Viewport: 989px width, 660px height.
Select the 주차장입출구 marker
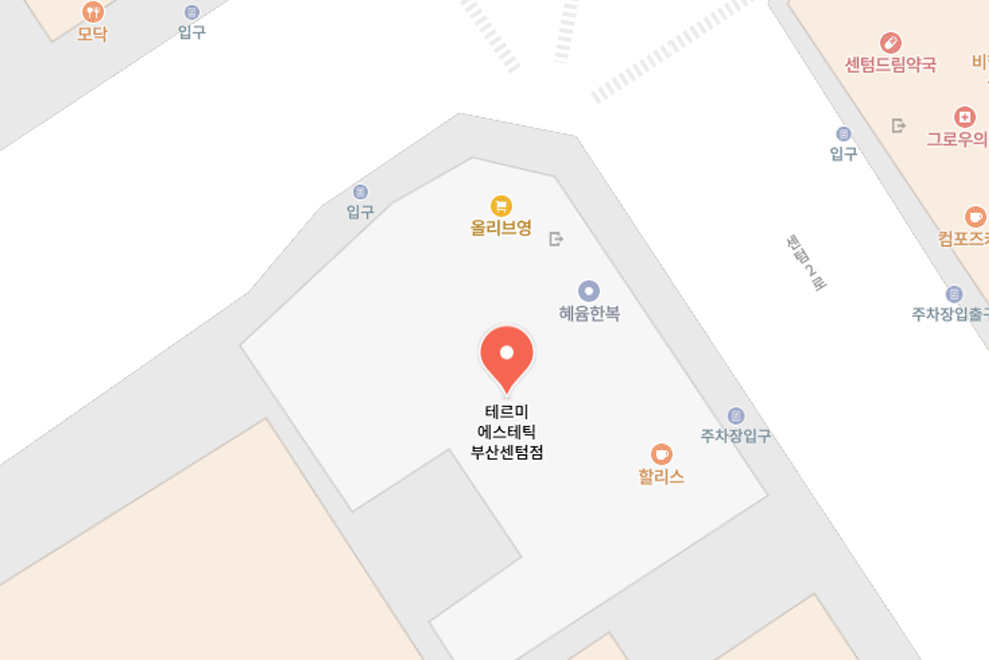tap(954, 294)
